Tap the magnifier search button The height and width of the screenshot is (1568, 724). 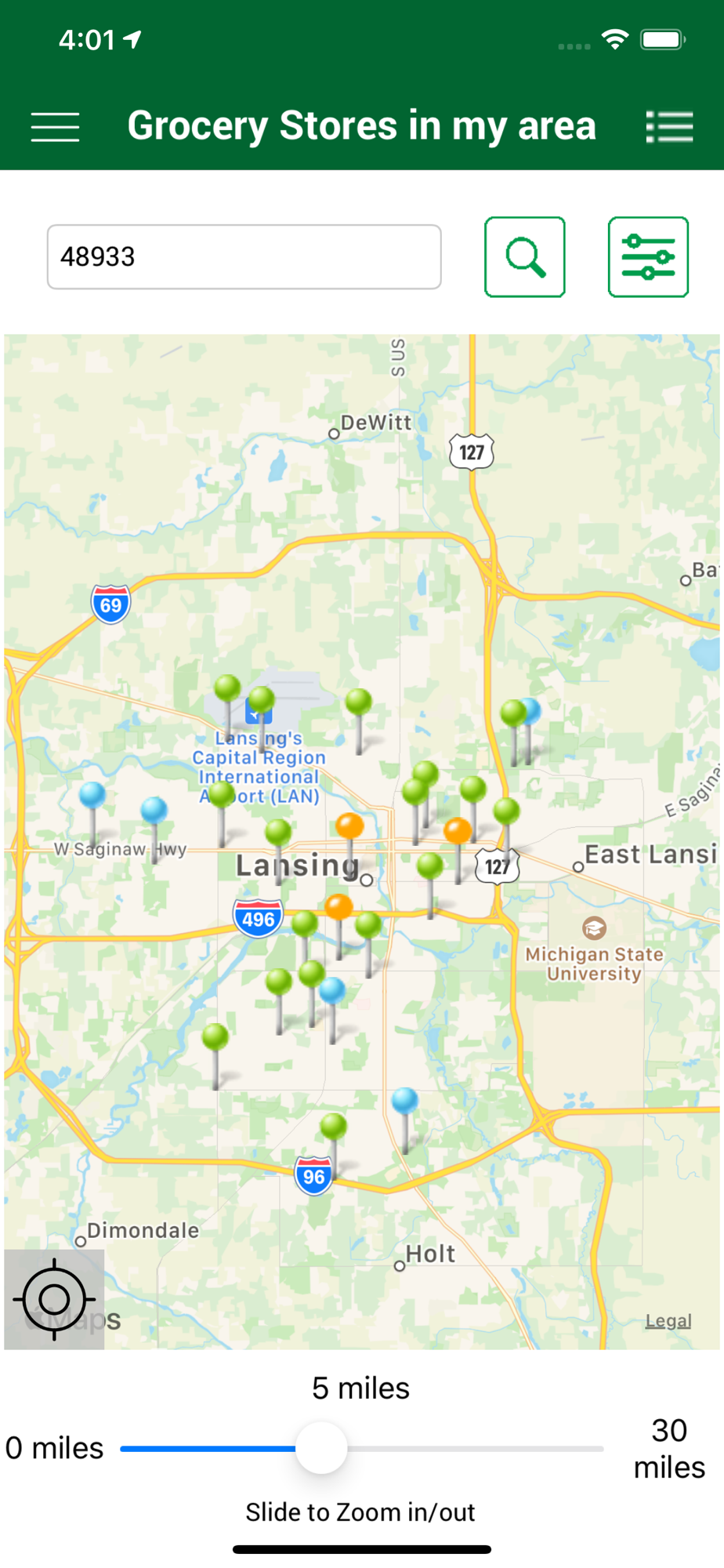coord(524,257)
